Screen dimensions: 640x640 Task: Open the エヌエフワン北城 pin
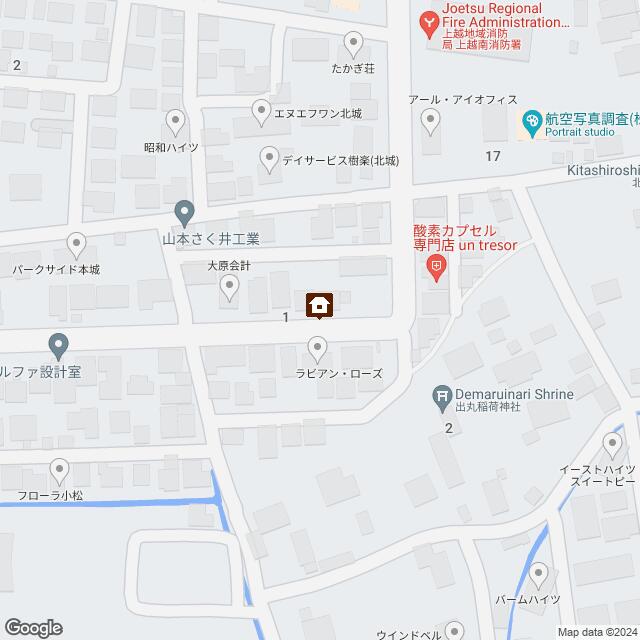pos(262,111)
